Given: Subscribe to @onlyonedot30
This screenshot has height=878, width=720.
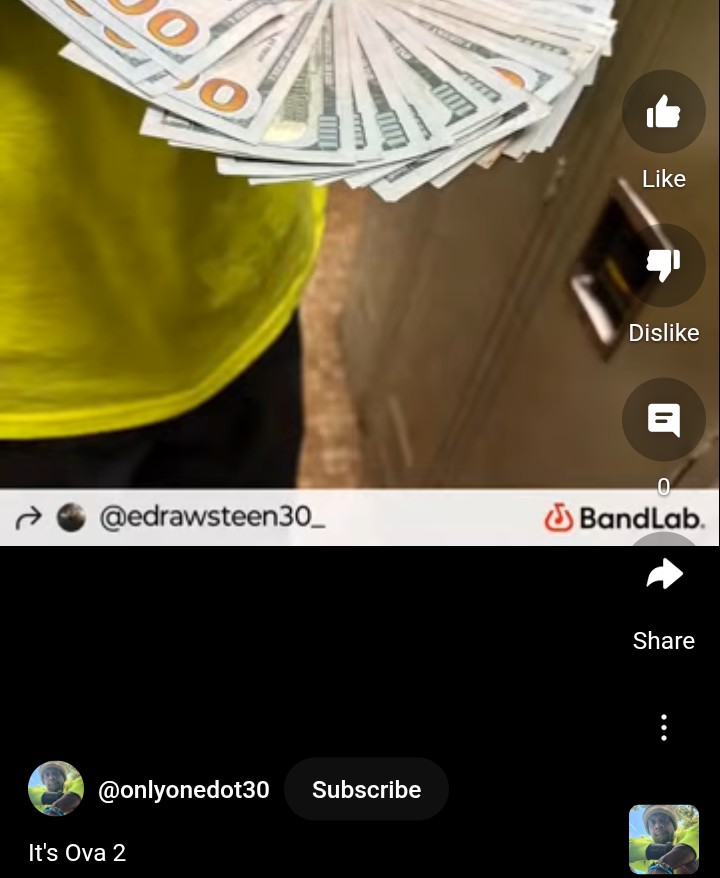Looking at the screenshot, I should click(x=366, y=789).
